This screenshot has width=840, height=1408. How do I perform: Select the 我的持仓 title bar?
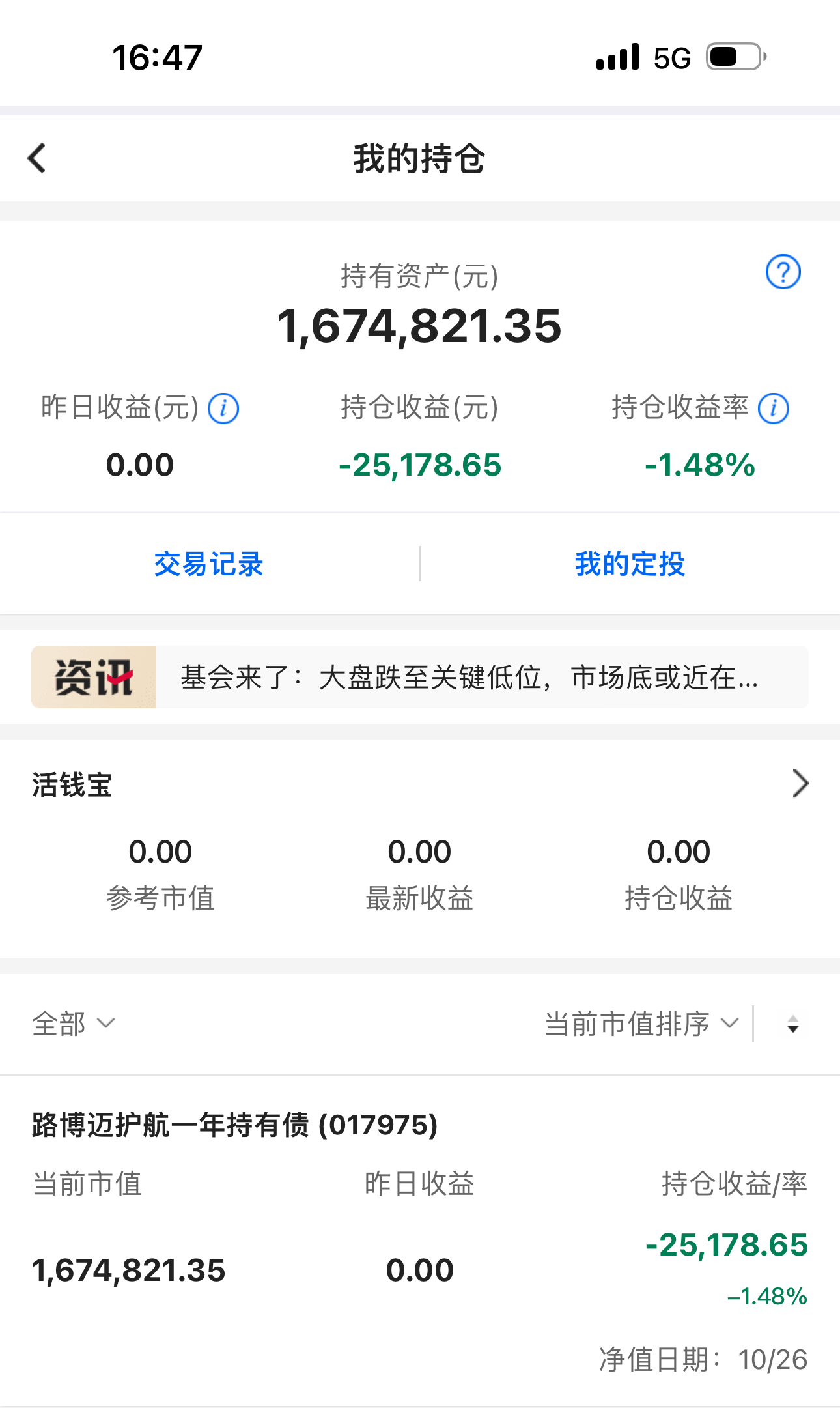(420, 157)
